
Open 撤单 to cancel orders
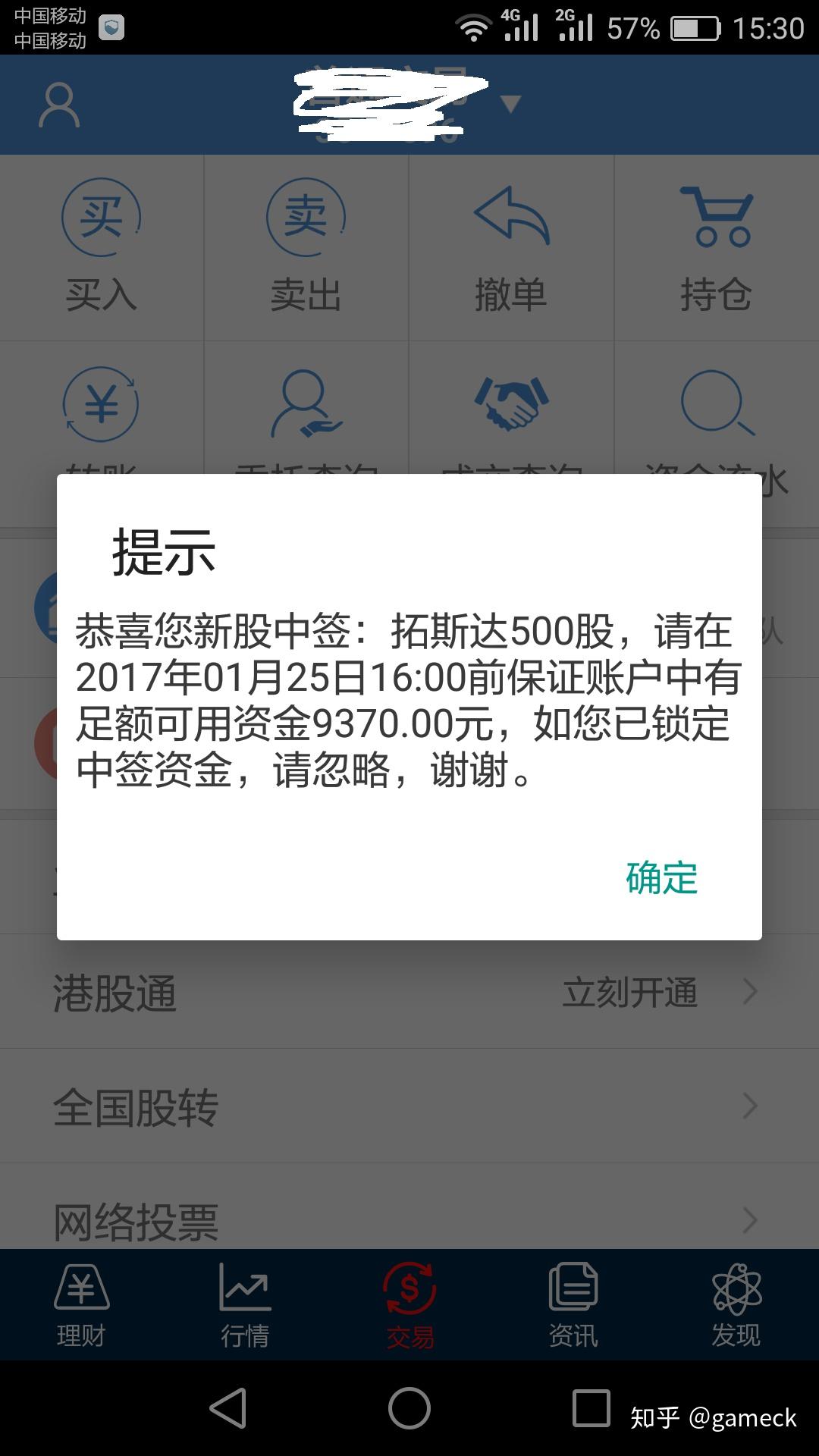(511, 246)
